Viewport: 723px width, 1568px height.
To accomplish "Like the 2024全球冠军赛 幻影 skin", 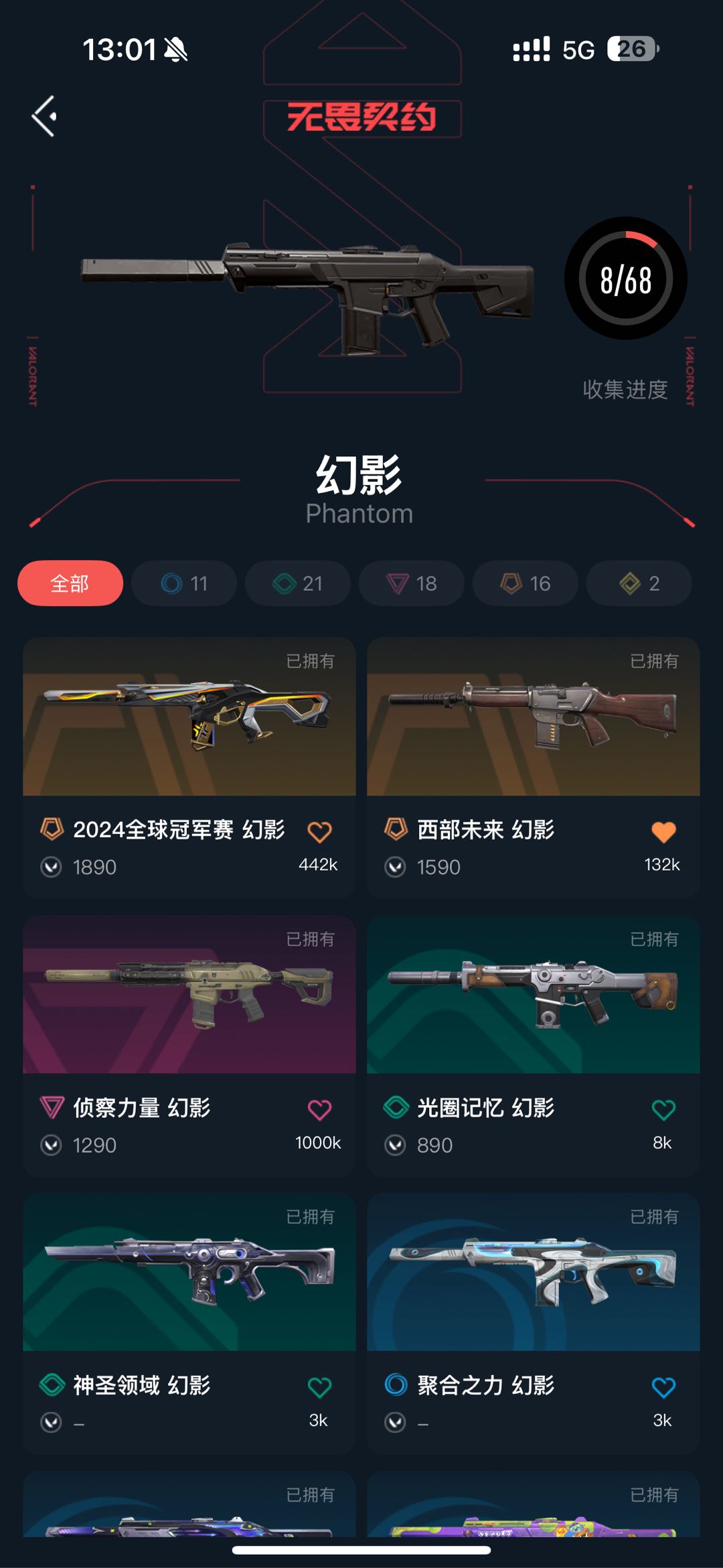I will point(319,832).
